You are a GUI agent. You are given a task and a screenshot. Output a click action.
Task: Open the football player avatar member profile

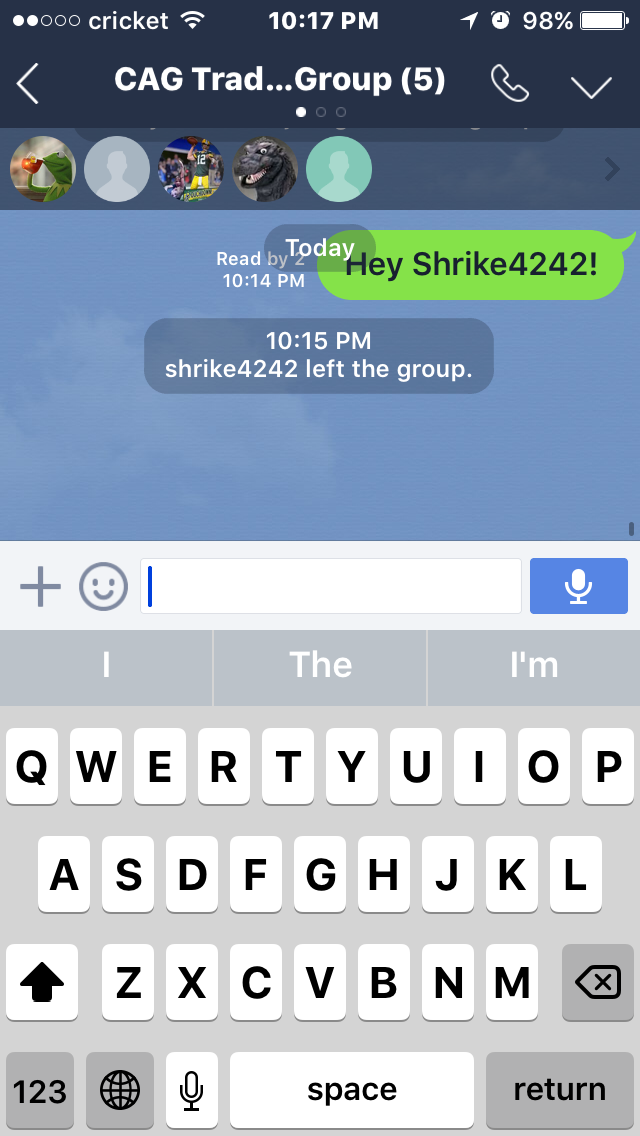191,170
